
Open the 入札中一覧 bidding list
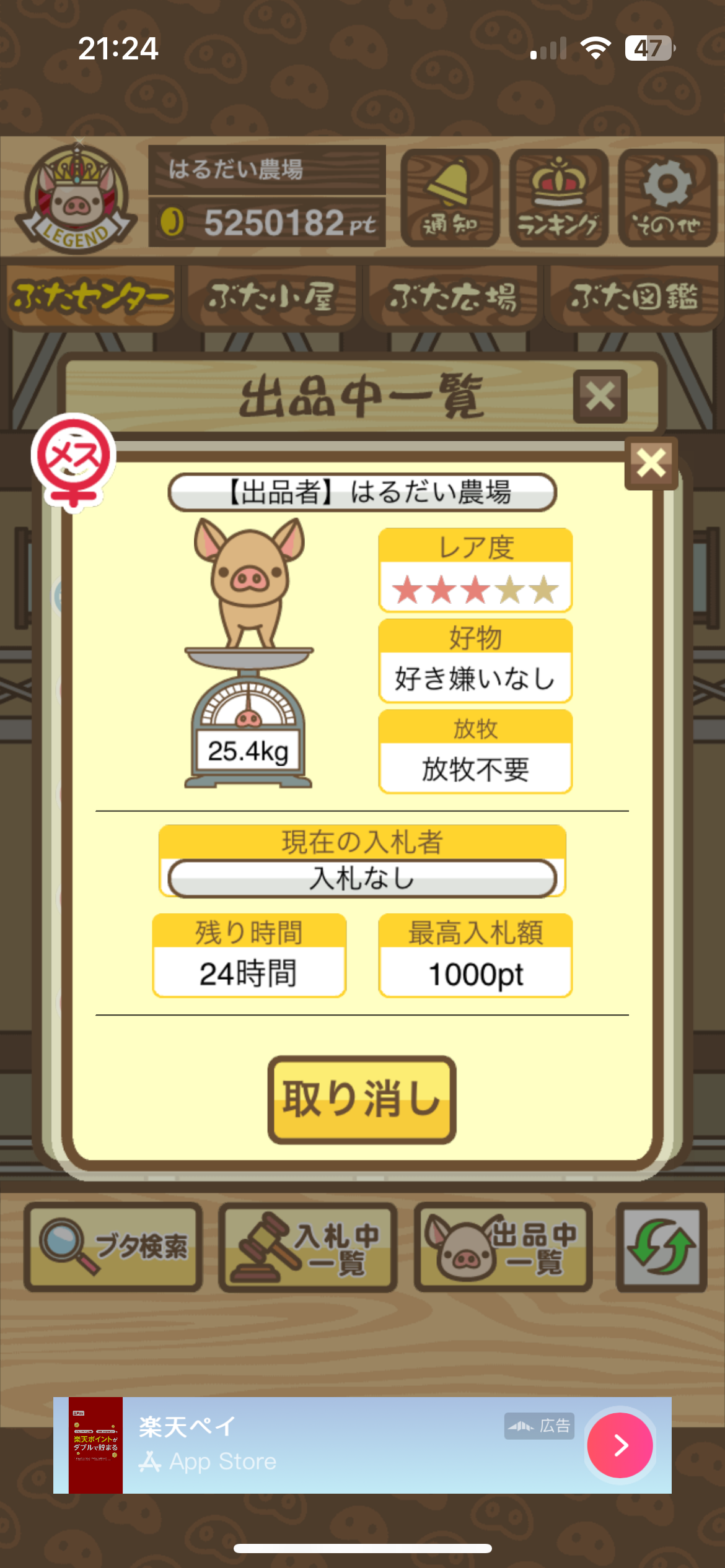[x=308, y=1247]
